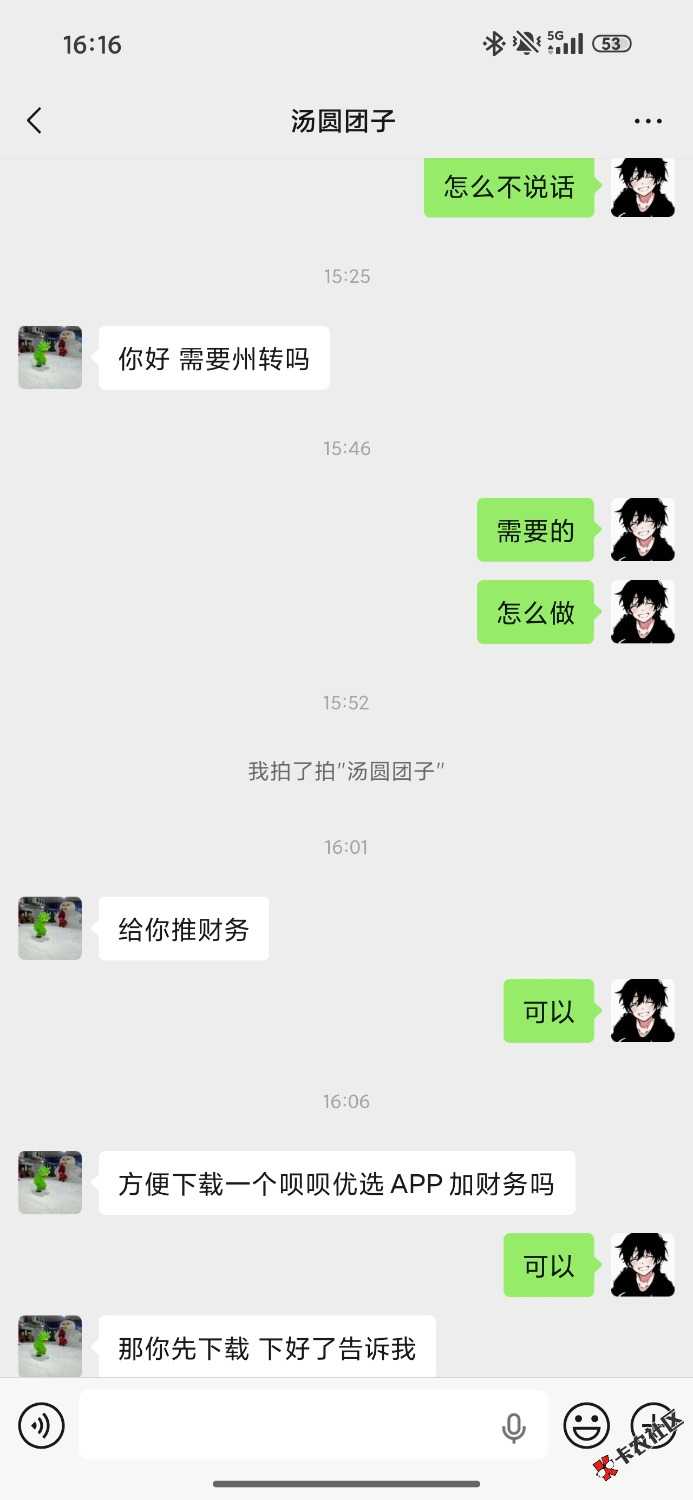The height and width of the screenshot is (1500, 693).
Task: Open the plus attachments menu
Action: pyautogui.click(x=654, y=1425)
